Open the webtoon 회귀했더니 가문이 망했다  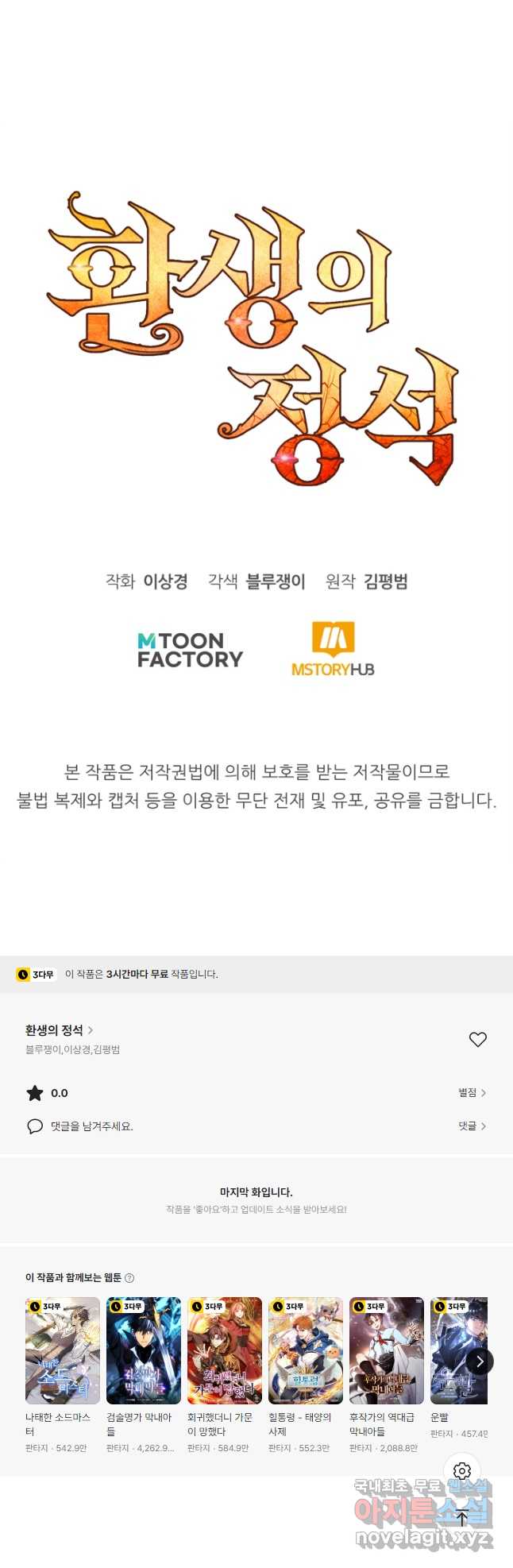pos(225,1350)
